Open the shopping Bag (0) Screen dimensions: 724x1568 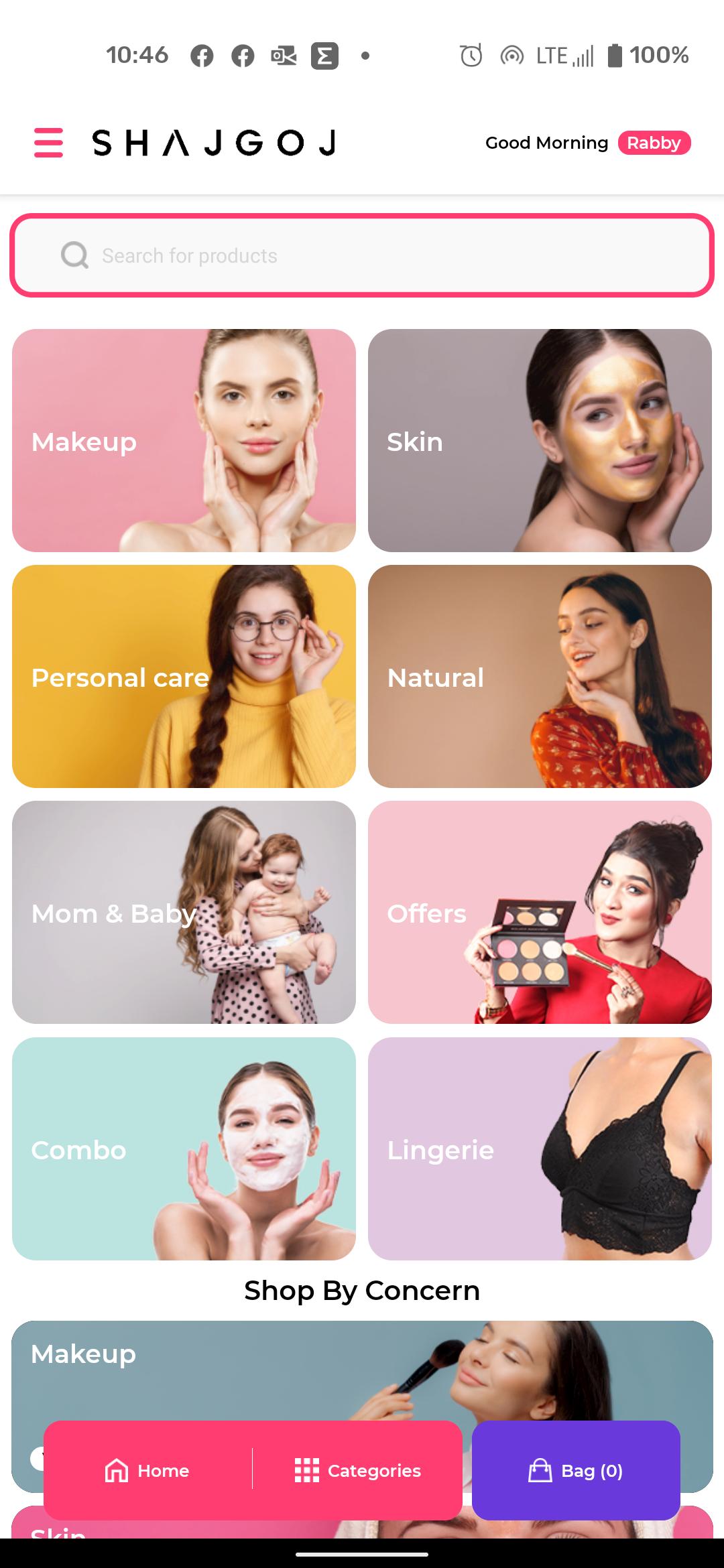[x=576, y=1471]
